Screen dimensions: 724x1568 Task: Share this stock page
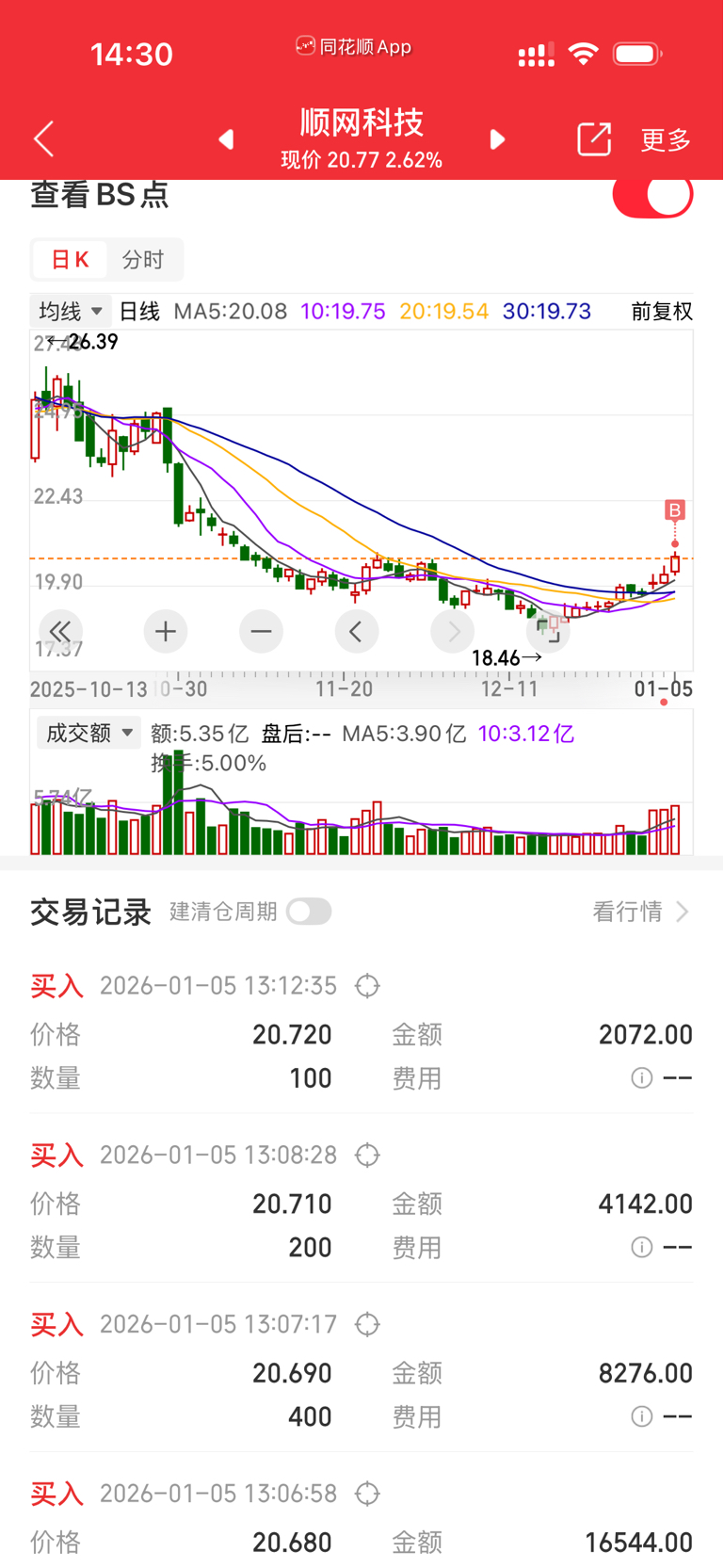(594, 139)
